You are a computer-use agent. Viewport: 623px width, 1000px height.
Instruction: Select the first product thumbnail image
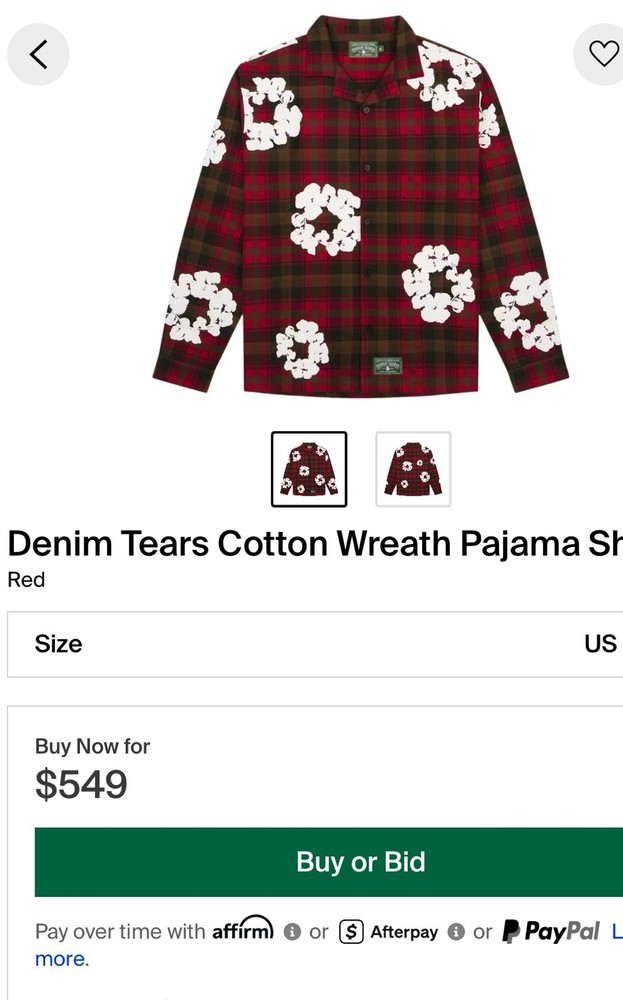tap(309, 469)
